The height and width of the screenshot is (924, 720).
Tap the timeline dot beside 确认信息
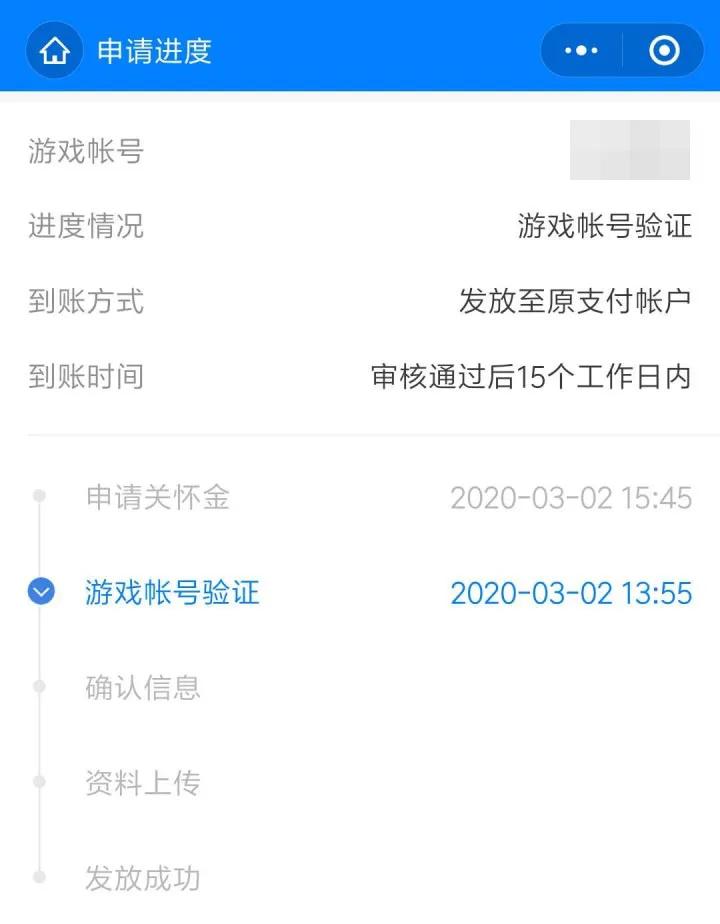coord(40,687)
